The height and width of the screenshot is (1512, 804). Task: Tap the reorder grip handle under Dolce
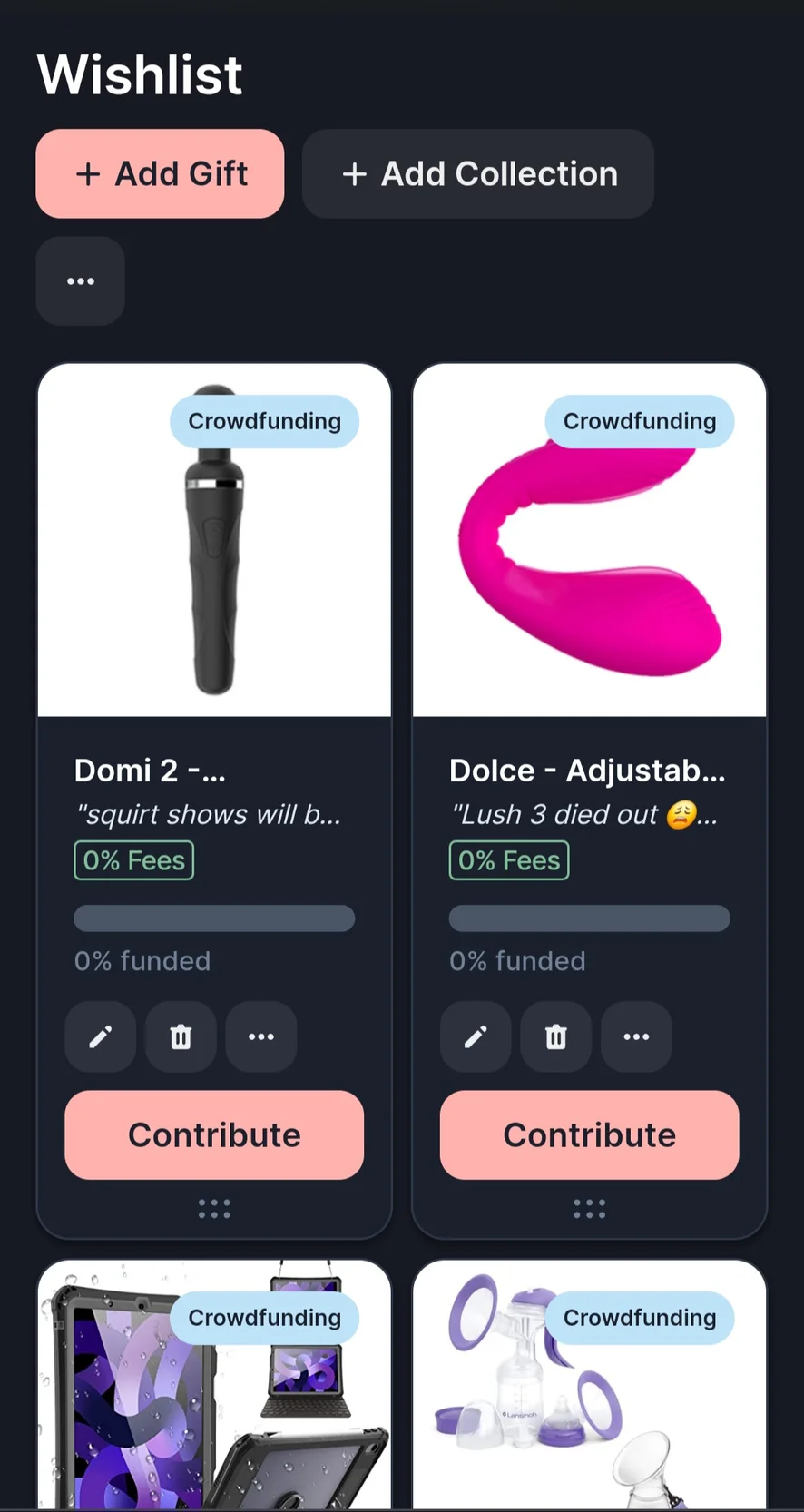click(x=589, y=1208)
